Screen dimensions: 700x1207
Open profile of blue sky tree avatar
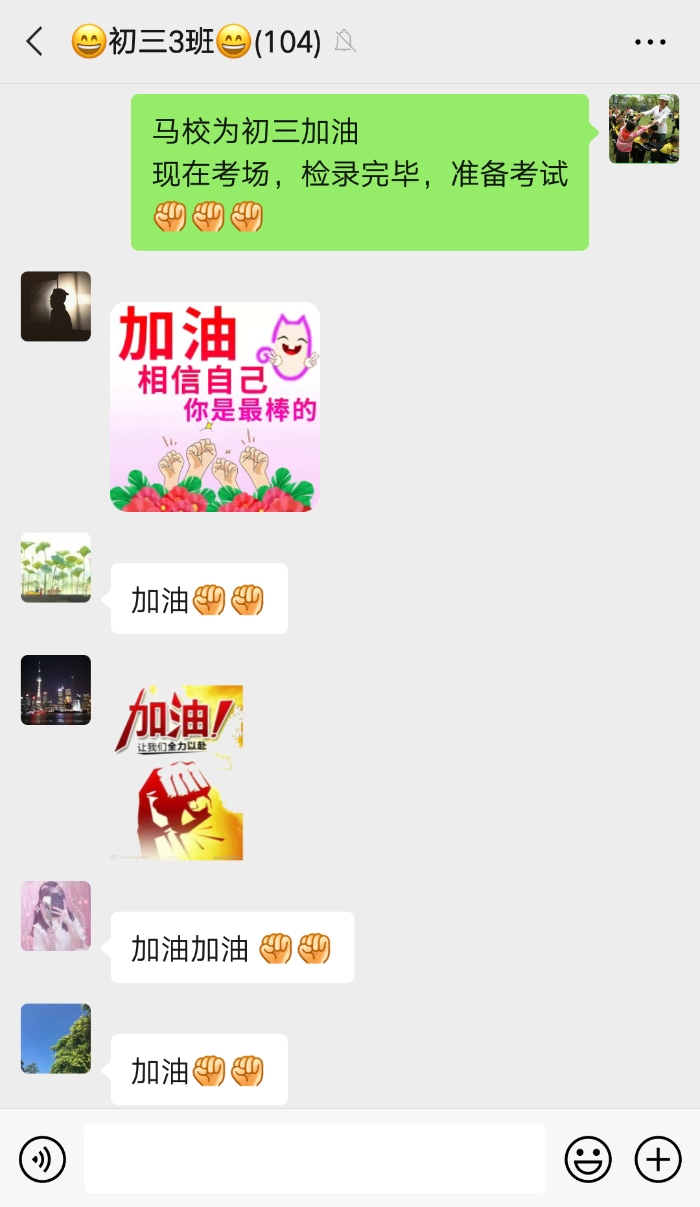pyautogui.click(x=56, y=1039)
